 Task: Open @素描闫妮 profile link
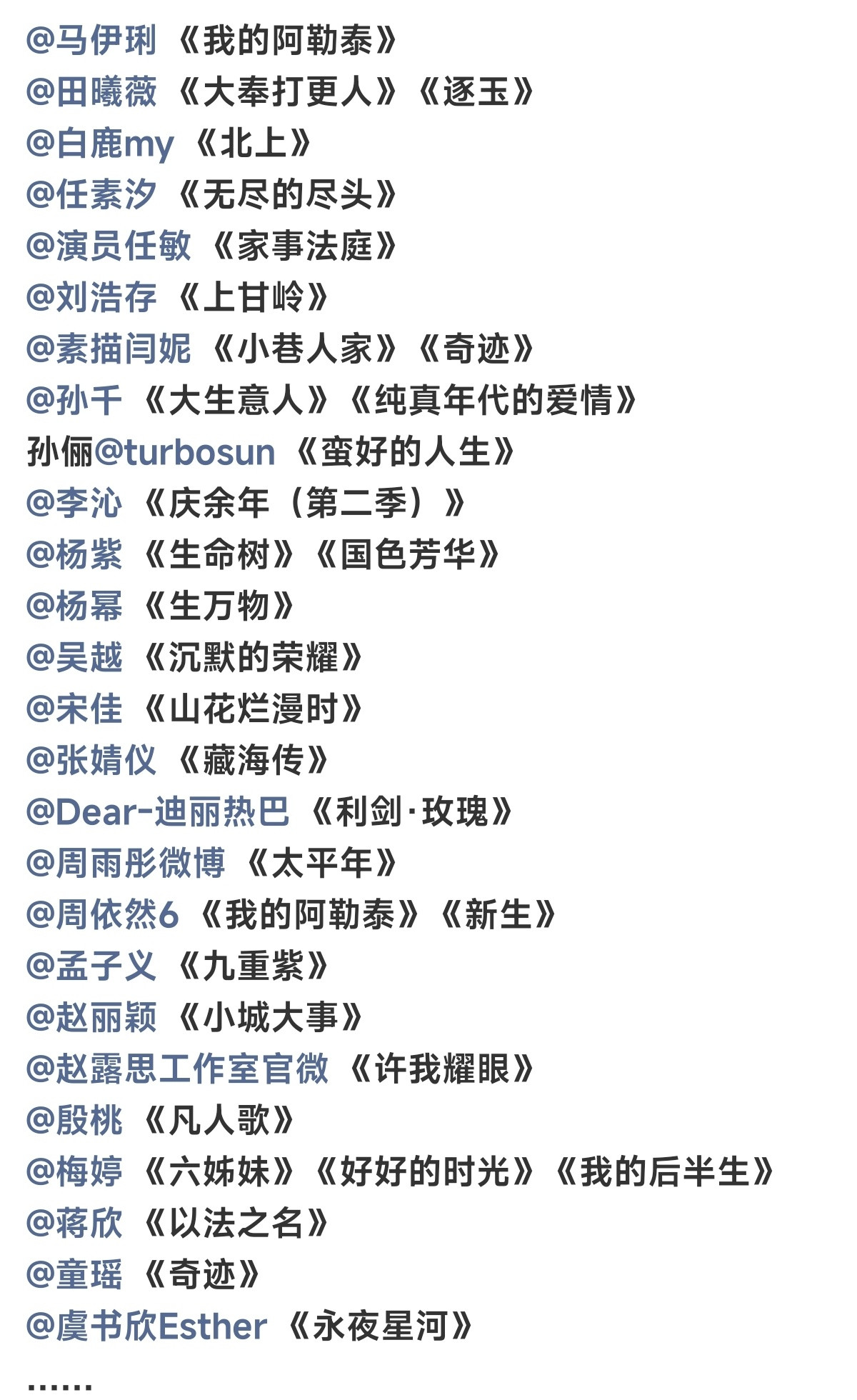[x=109, y=349]
